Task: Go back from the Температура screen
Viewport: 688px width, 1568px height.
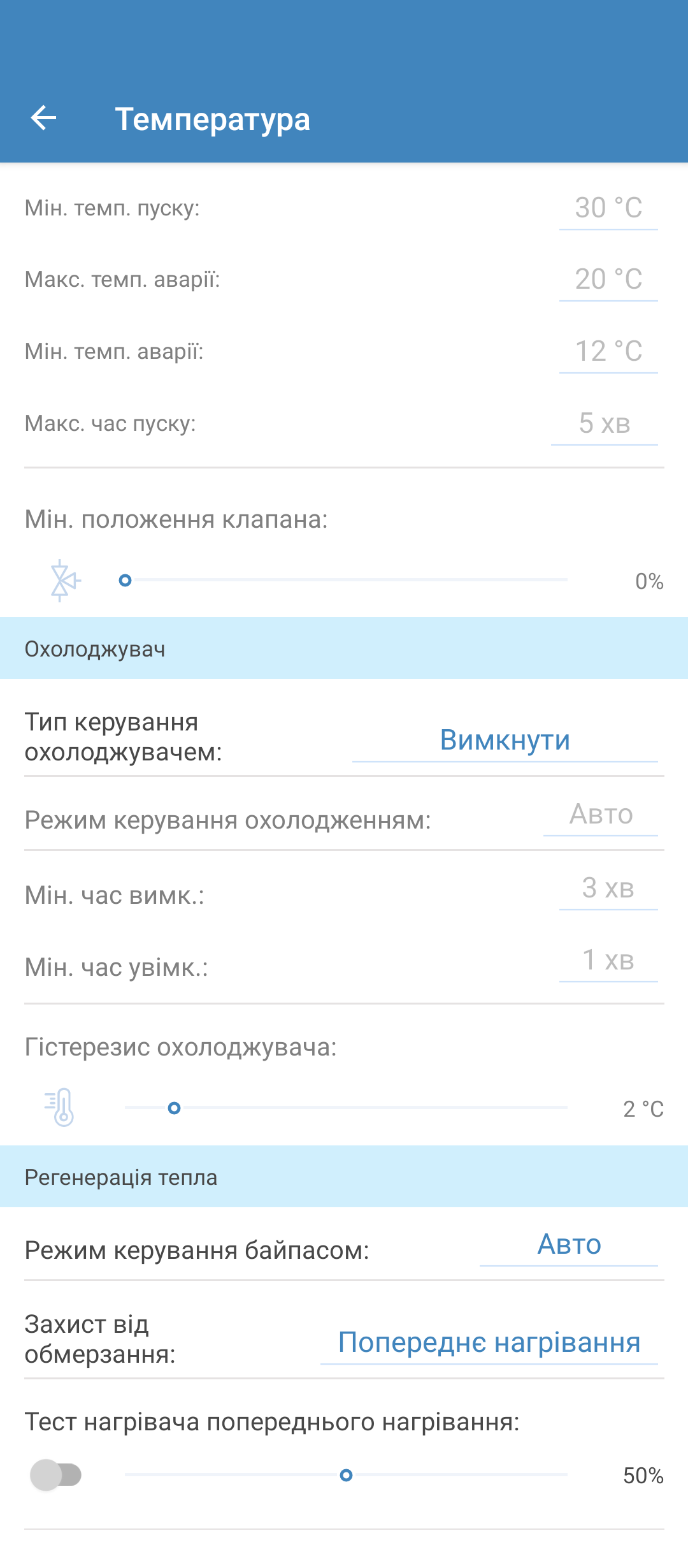Action: coord(43,118)
